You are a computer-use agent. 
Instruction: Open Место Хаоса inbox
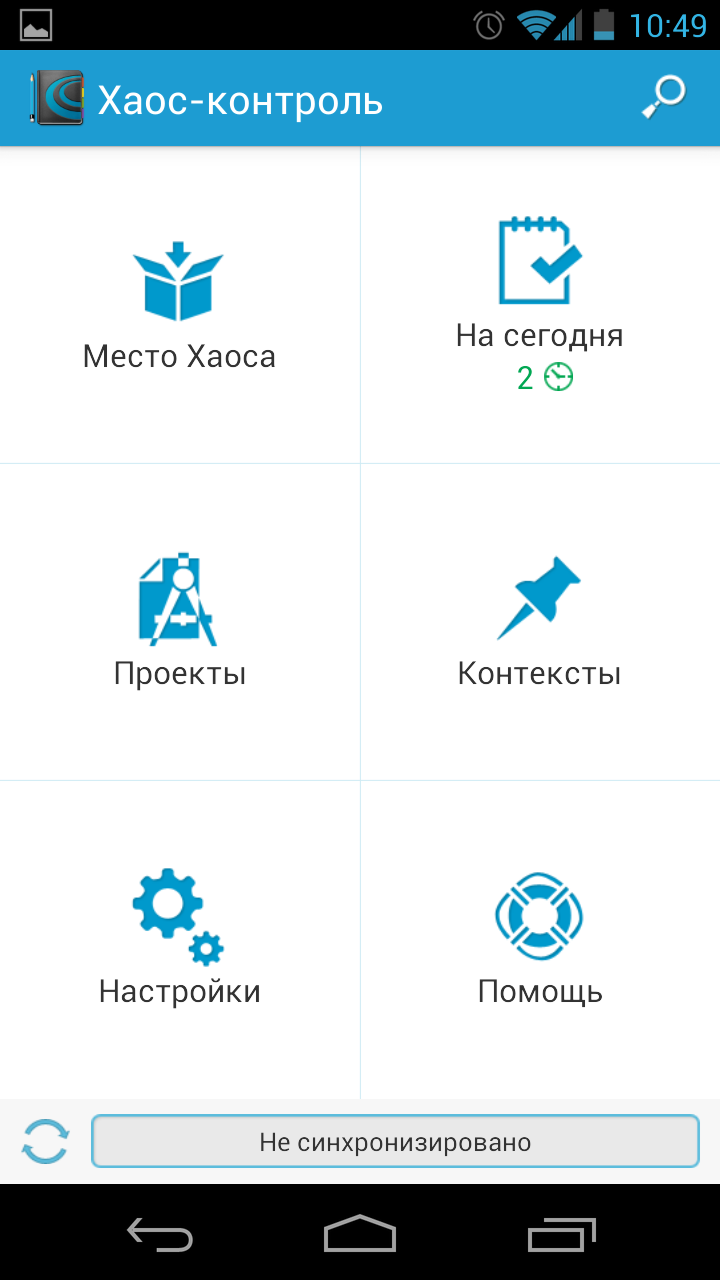point(179,305)
